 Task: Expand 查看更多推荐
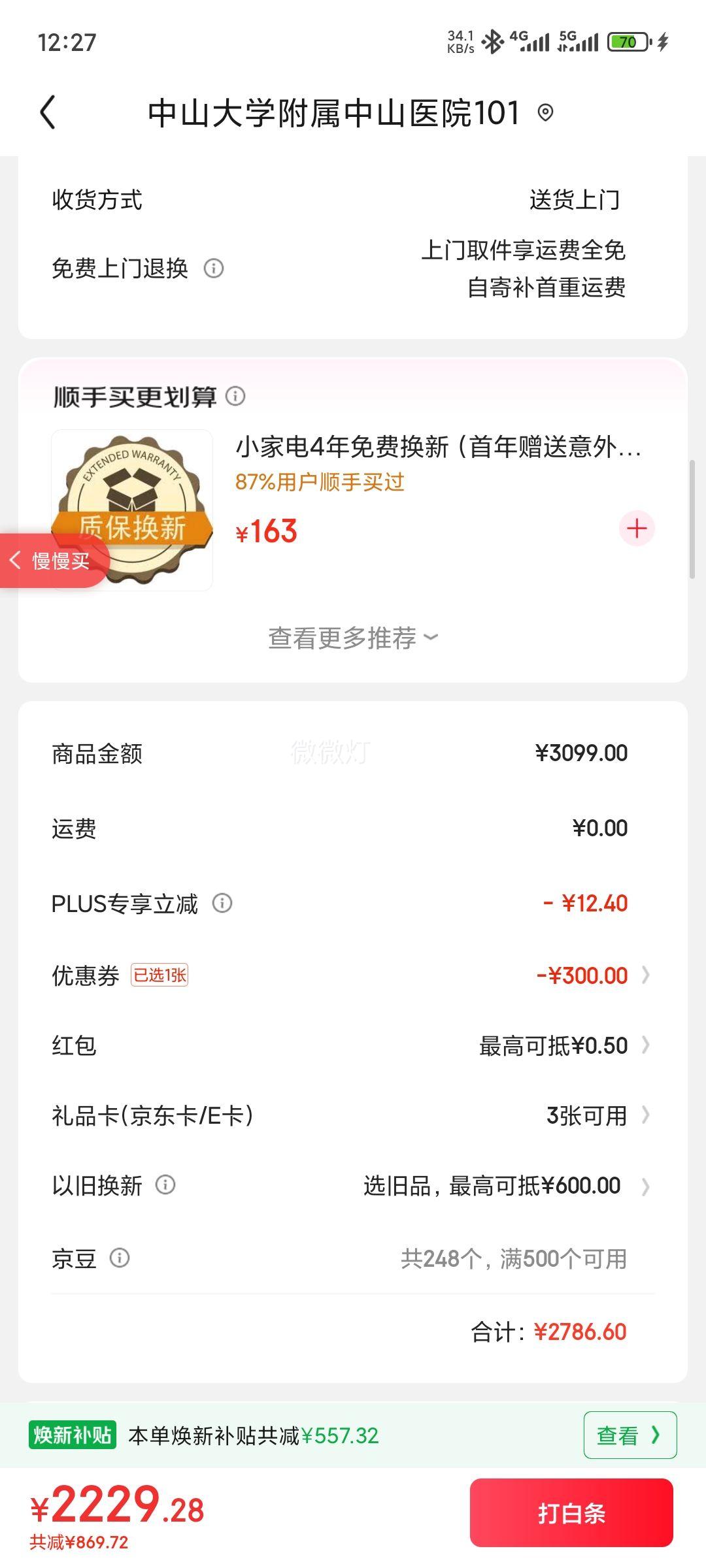pyautogui.click(x=353, y=638)
